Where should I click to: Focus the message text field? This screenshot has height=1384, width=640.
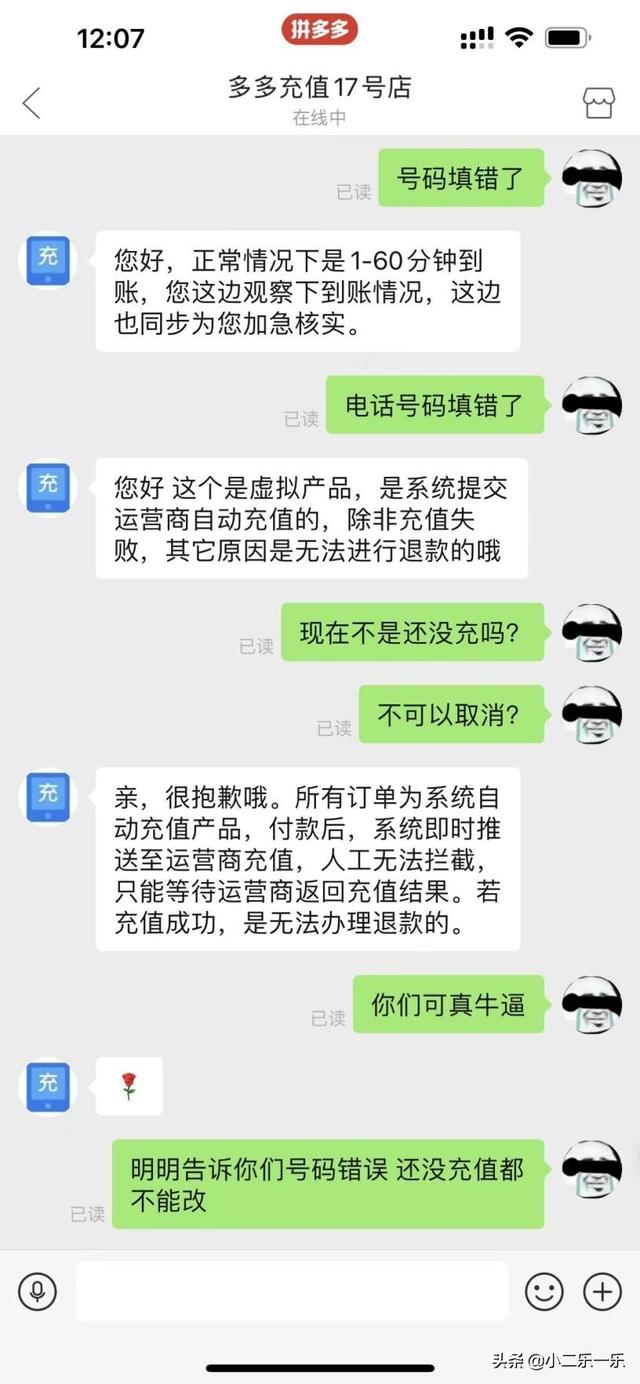(x=292, y=1291)
